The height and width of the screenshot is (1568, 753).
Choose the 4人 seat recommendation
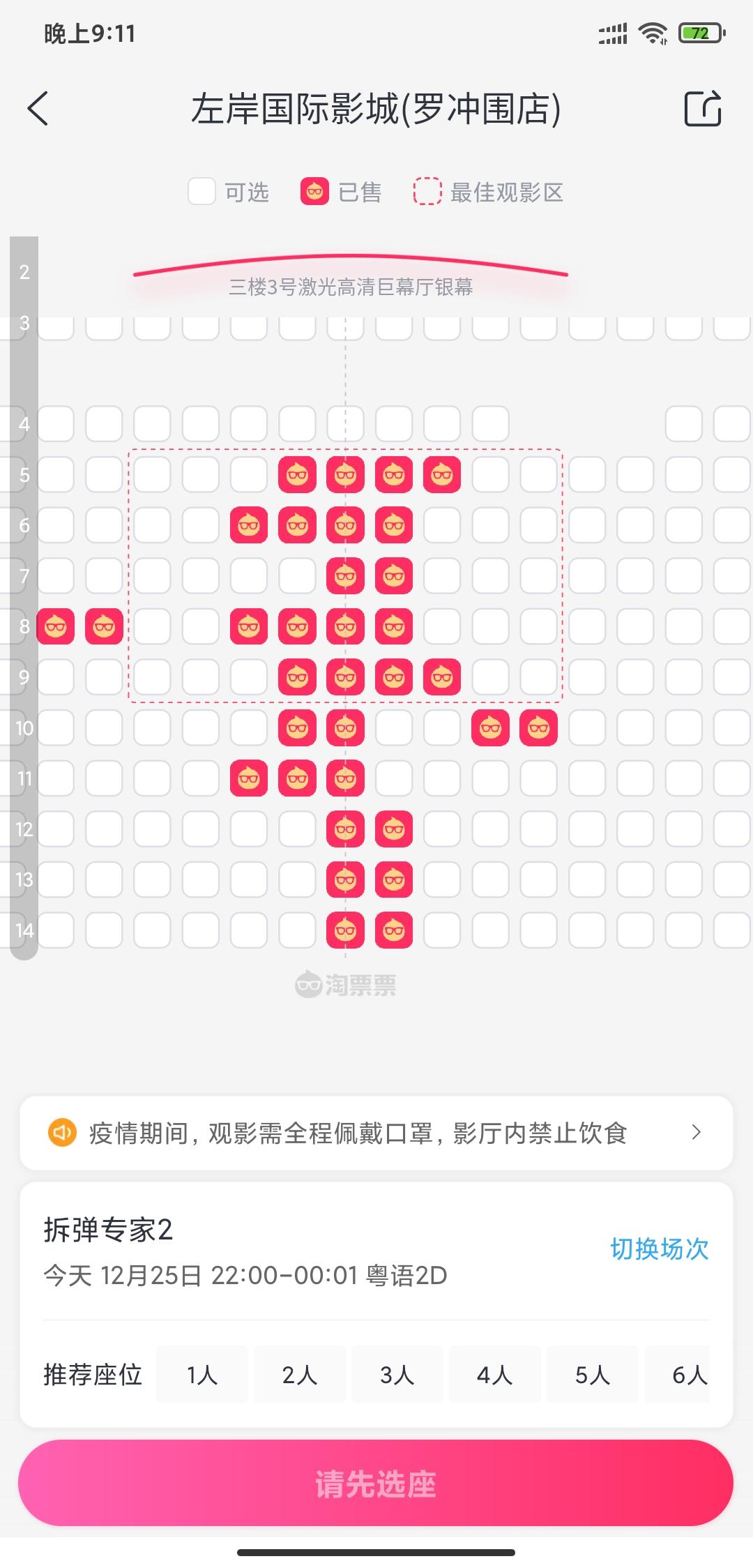(495, 1375)
